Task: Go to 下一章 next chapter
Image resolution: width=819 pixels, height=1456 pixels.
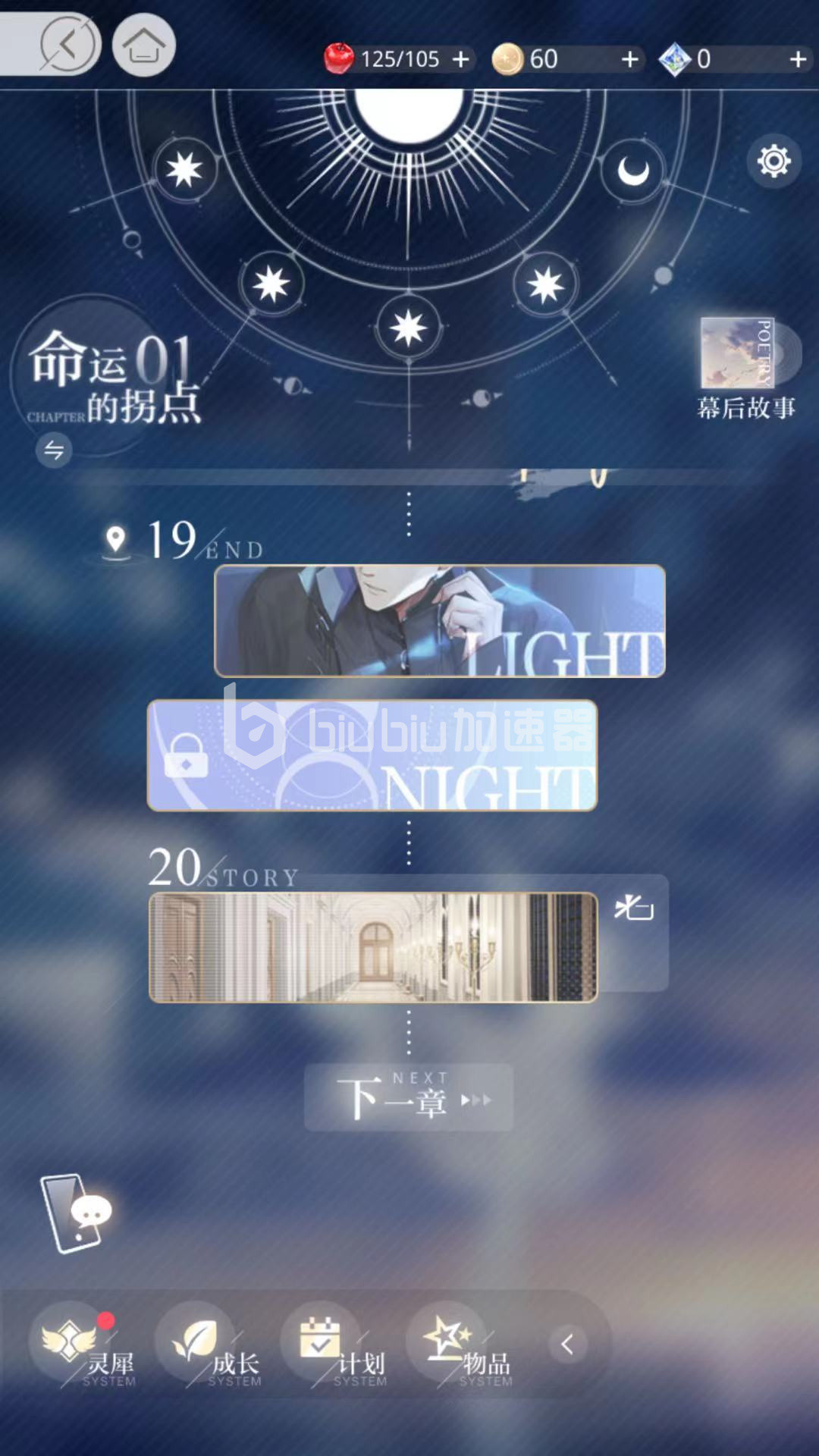Action: click(x=409, y=1097)
